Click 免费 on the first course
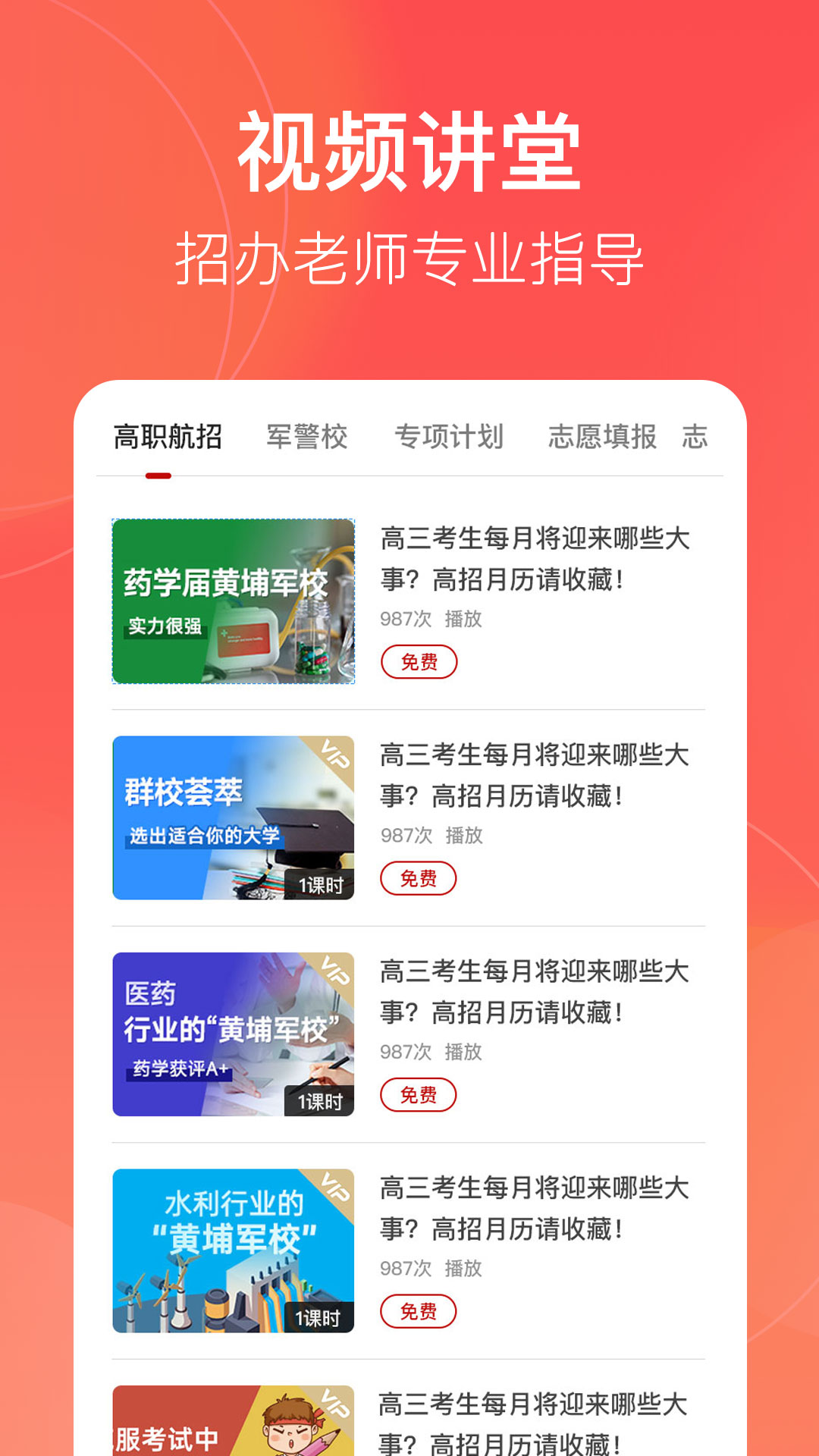Image resolution: width=819 pixels, height=1456 pixels. (419, 661)
